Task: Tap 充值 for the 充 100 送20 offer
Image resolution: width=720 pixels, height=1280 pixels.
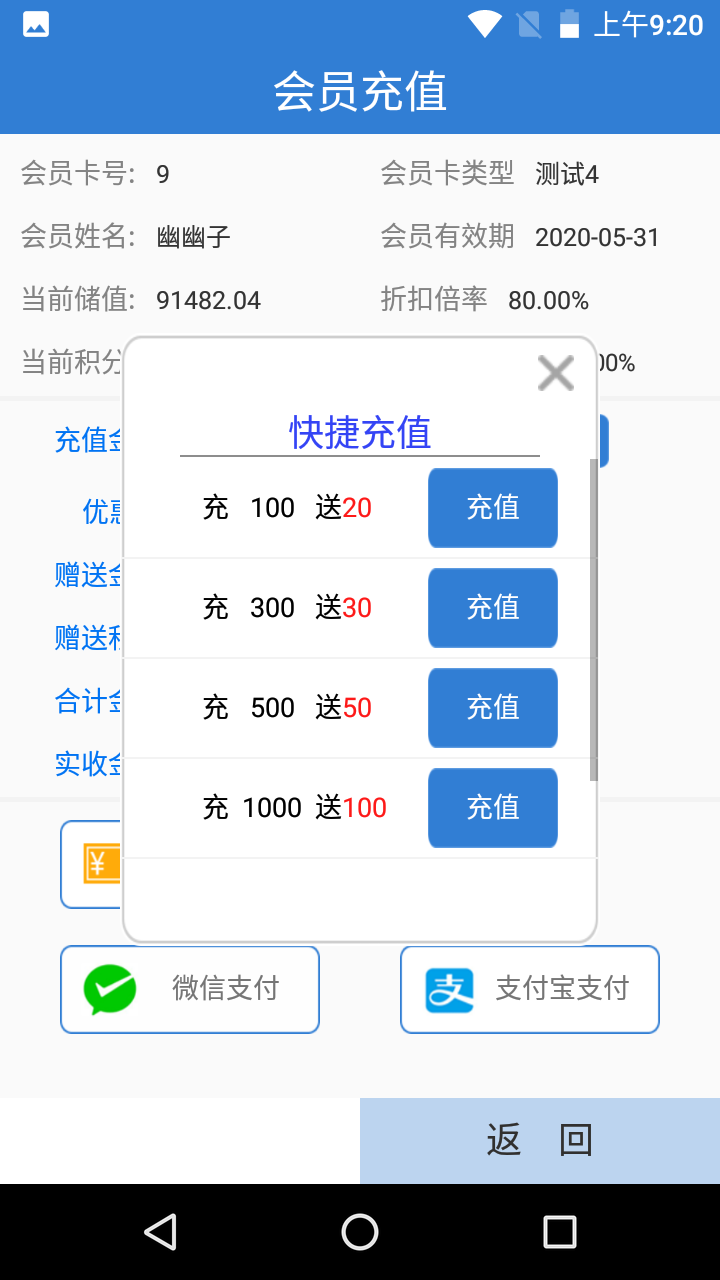Action: click(x=493, y=508)
